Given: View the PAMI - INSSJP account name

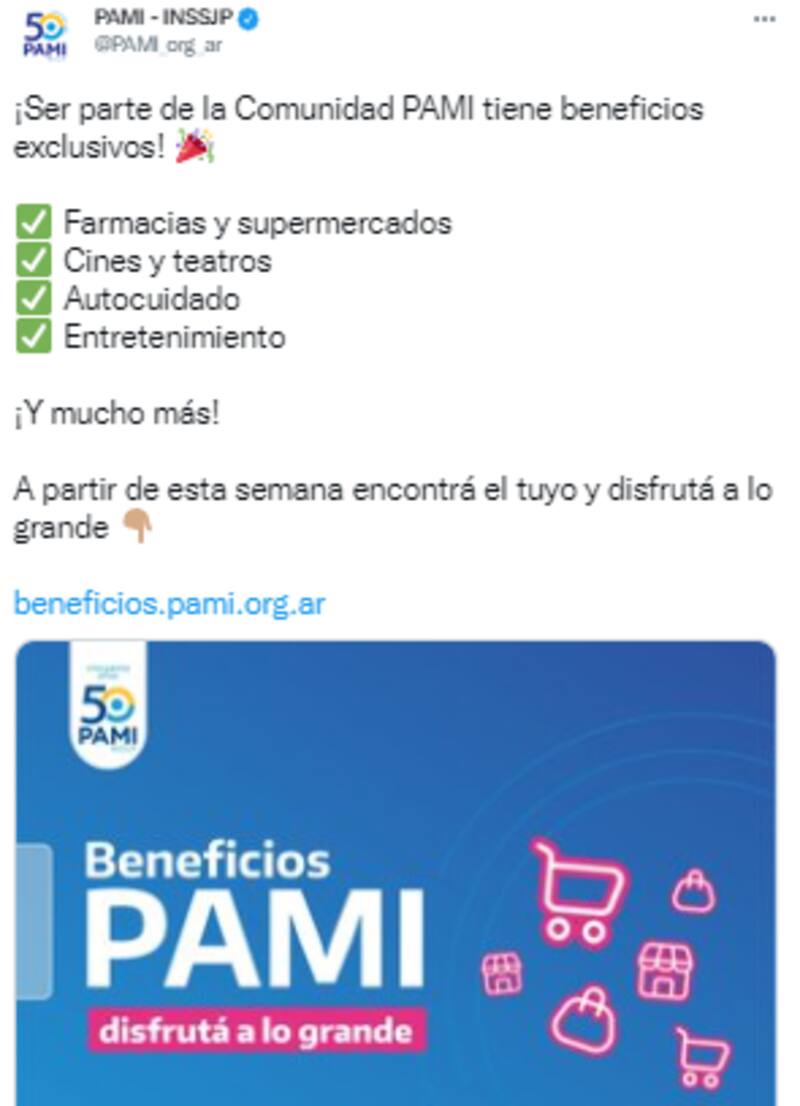Looking at the screenshot, I should [x=163, y=17].
